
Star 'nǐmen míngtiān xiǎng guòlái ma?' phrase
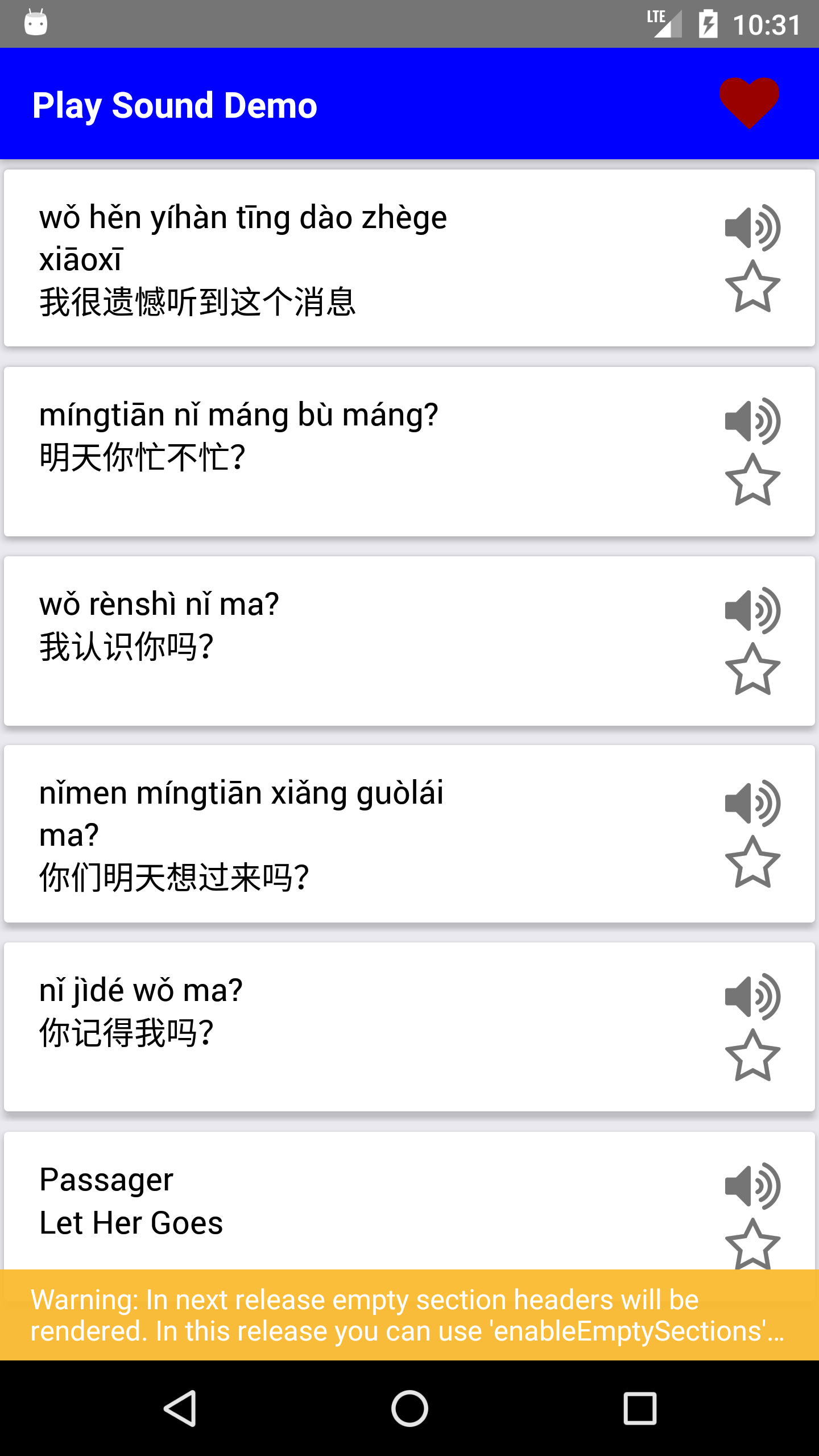tap(752, 863)
